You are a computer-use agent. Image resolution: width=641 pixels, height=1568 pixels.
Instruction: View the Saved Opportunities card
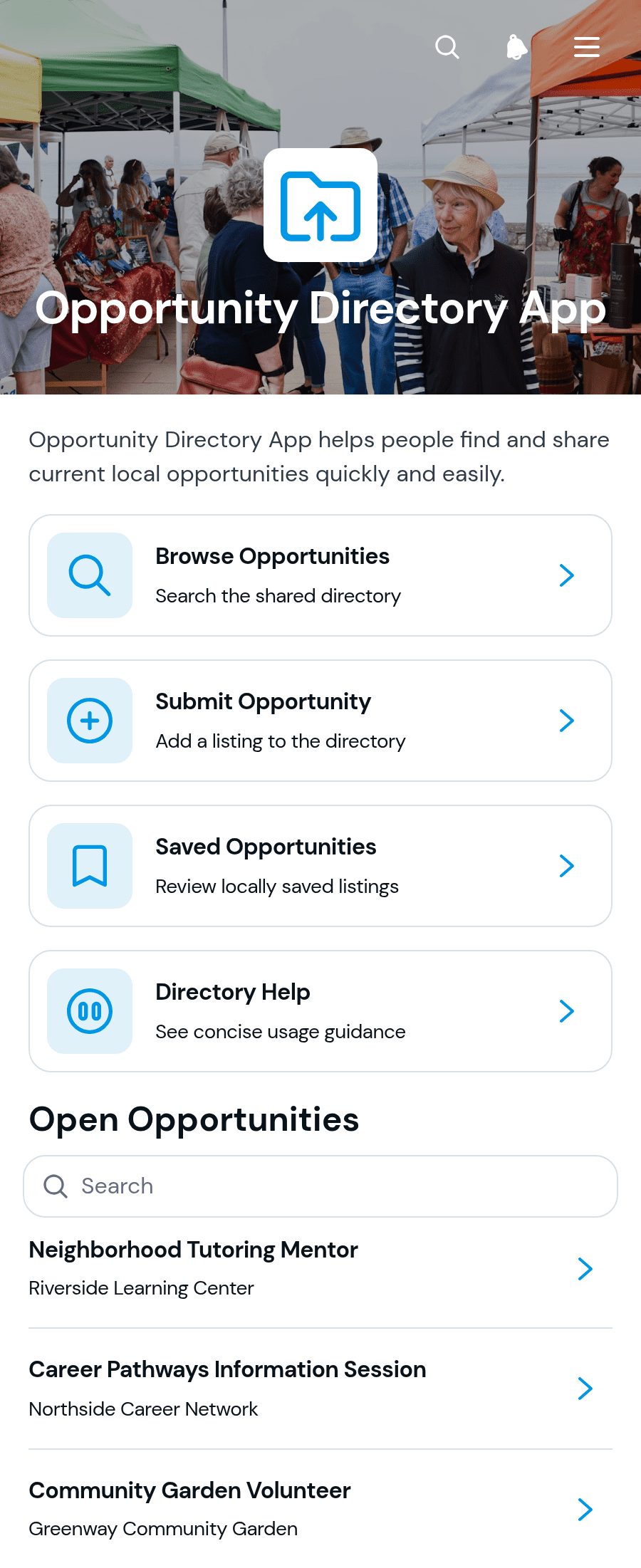click(x=320, y=866)
